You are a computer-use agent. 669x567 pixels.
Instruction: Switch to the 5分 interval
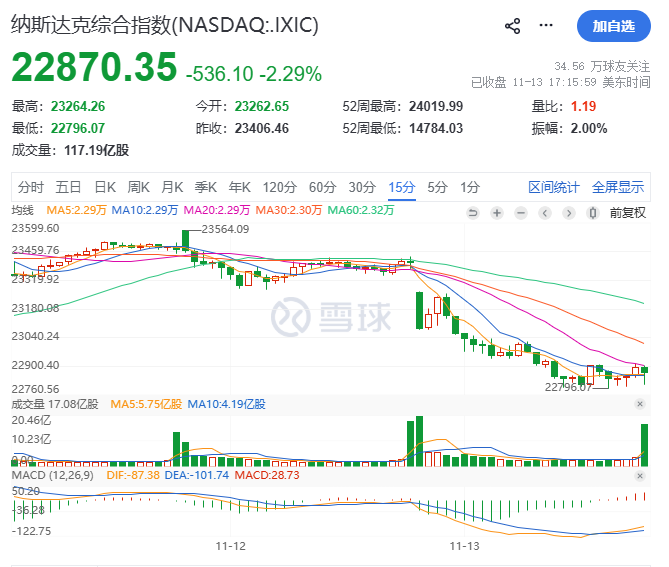[x=437, y=187]
